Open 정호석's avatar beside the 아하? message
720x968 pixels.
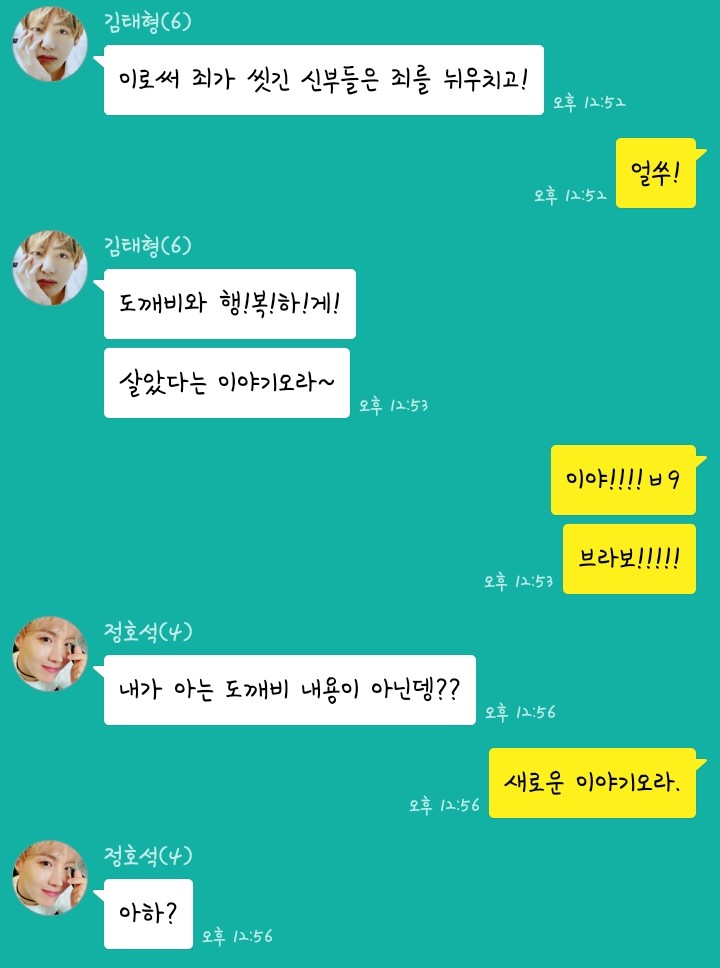click(50, 877)
